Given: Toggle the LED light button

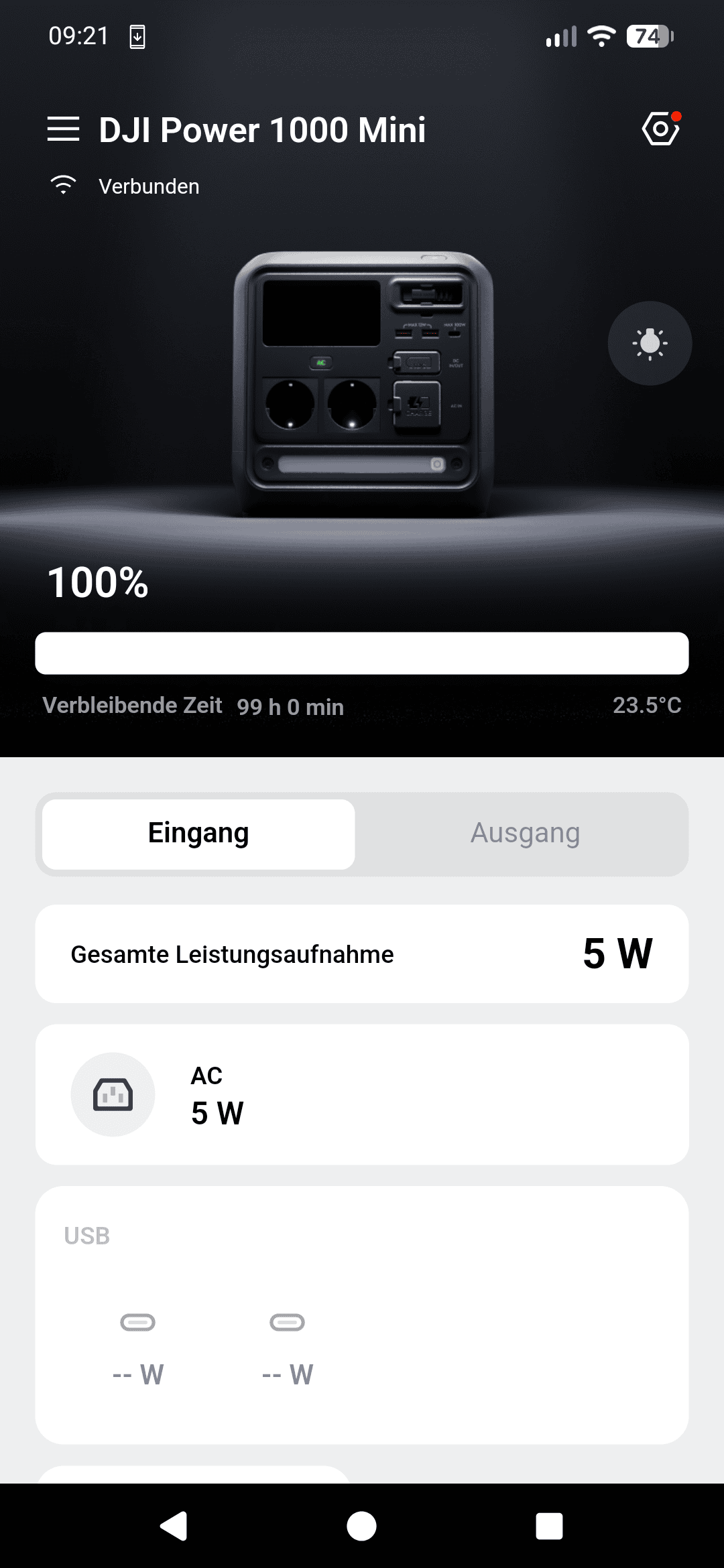Looking at the screenshot, I should coord(650,343).
